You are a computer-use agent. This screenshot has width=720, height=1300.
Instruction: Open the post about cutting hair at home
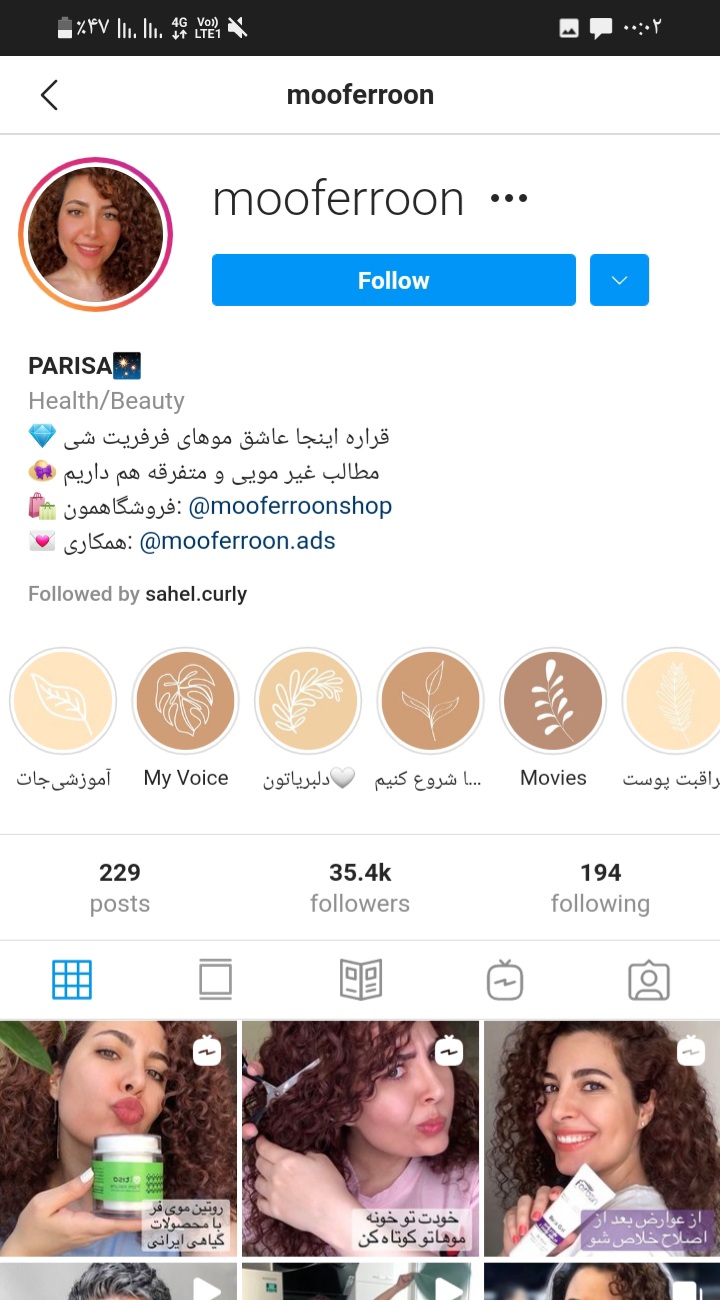[360, 1138]
